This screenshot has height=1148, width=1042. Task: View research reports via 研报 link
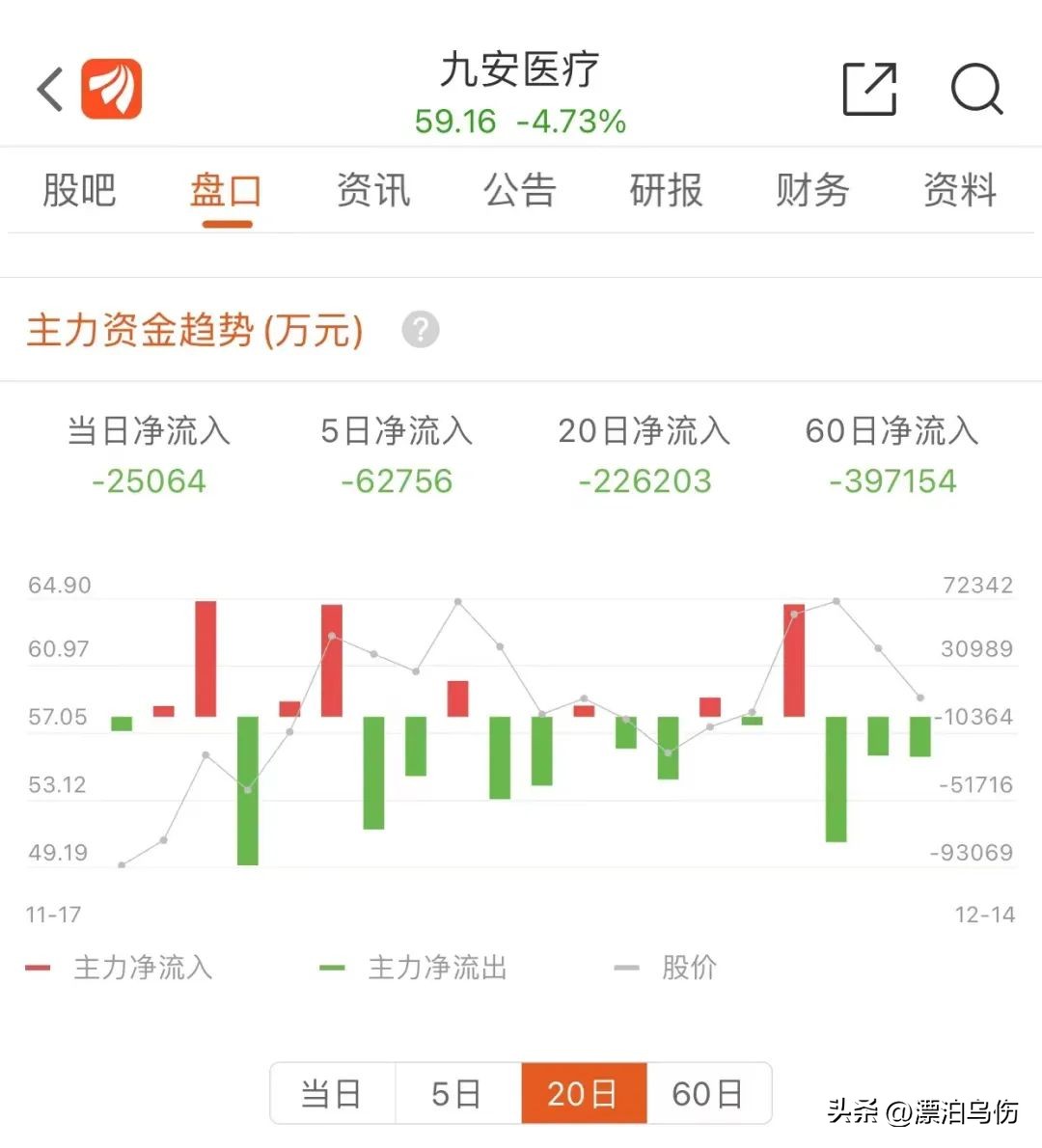pyautogui.click(x=665, y=191)
